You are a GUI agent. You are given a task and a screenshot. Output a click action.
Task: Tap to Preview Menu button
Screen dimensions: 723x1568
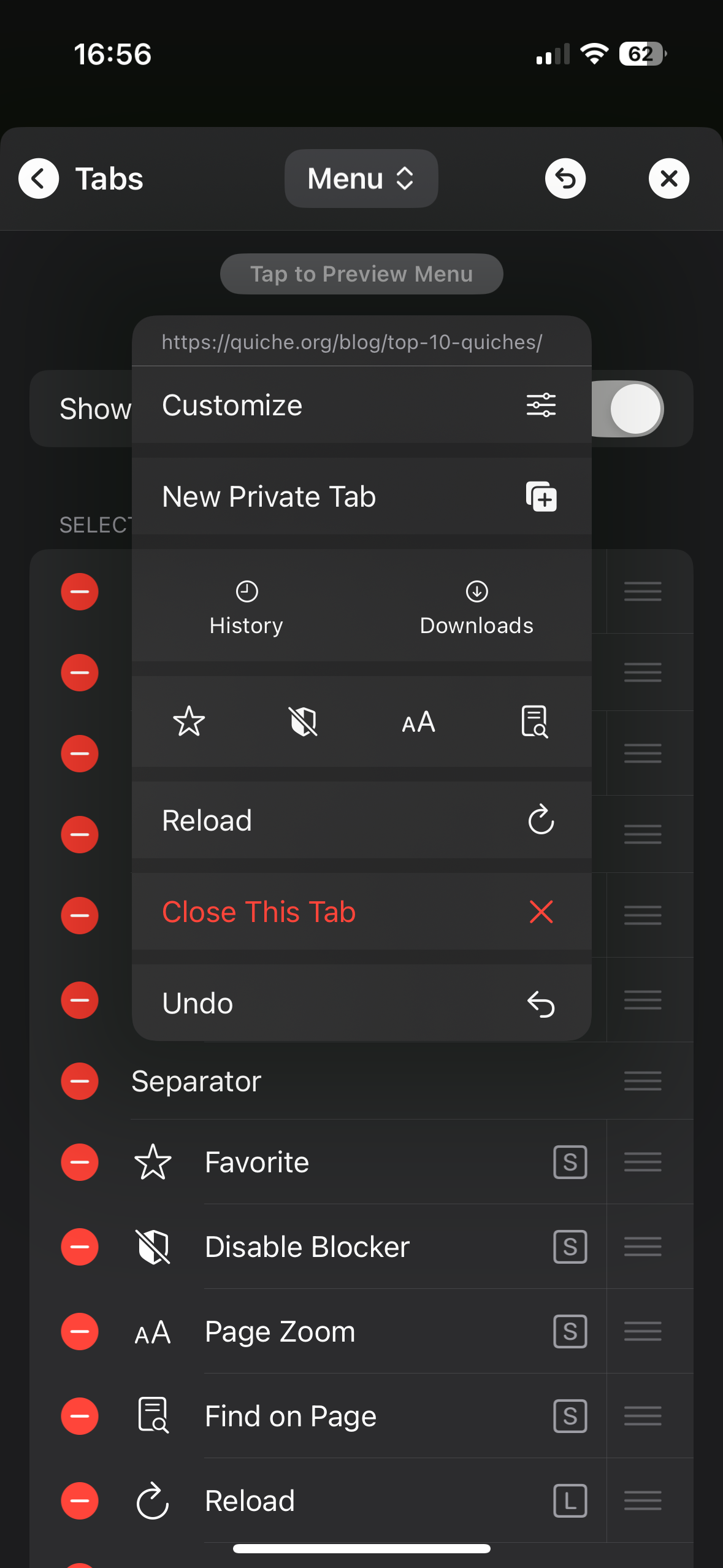(x=361, y=274)
